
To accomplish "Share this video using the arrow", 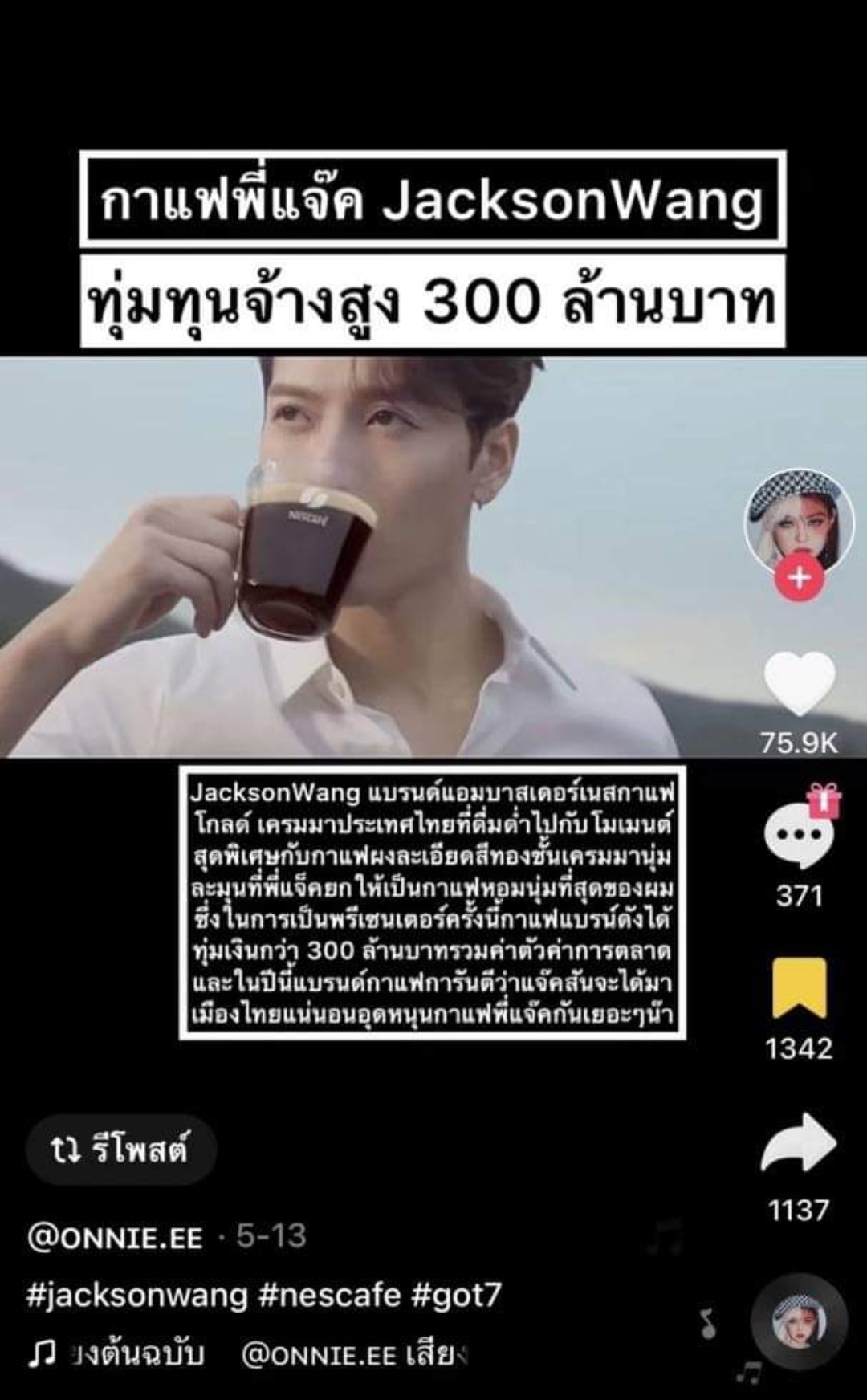I will click(799, 1142).
